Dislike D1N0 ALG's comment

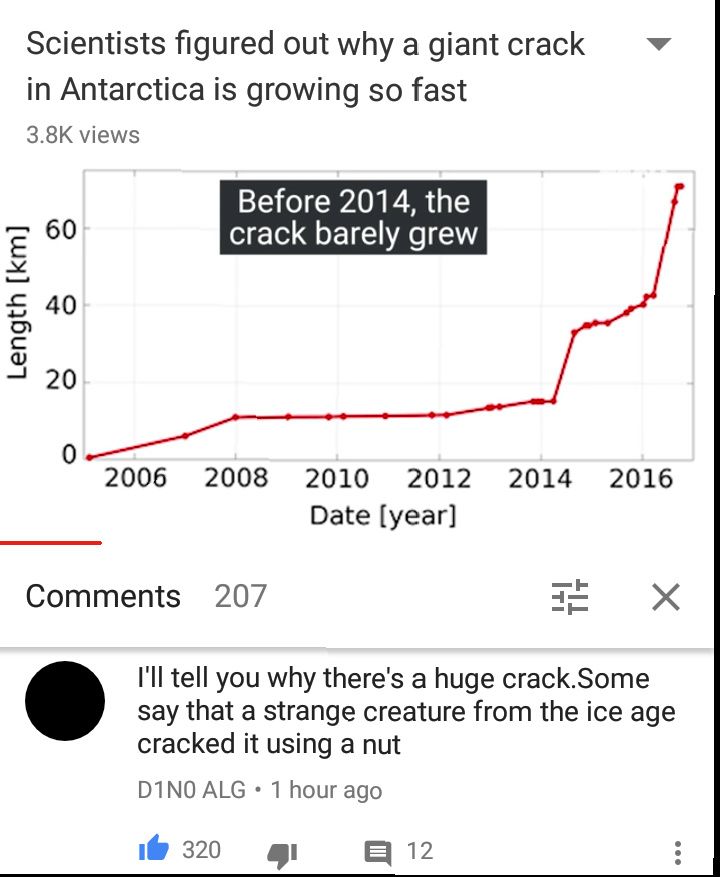pos(283,853)
